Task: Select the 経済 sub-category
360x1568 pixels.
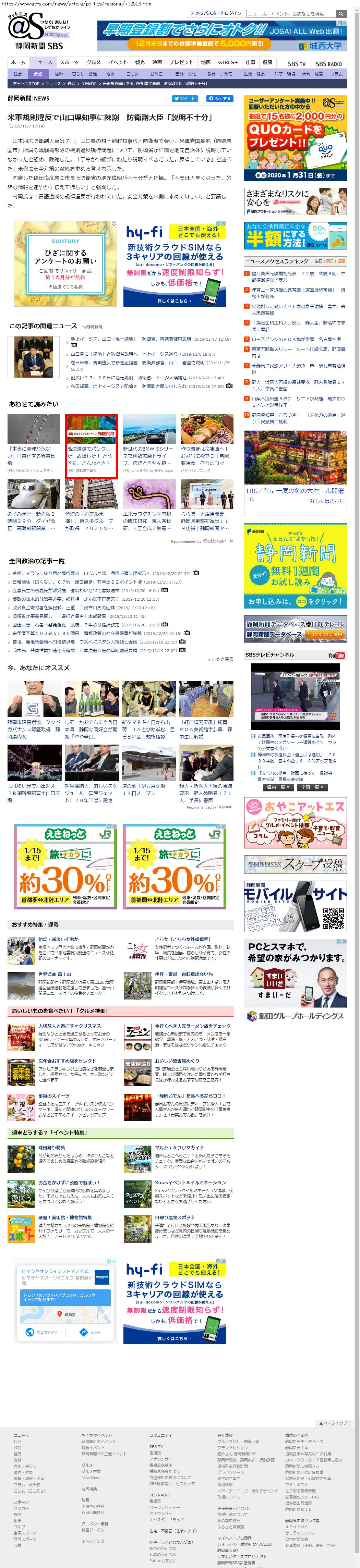Action: (x=59, y=74)
